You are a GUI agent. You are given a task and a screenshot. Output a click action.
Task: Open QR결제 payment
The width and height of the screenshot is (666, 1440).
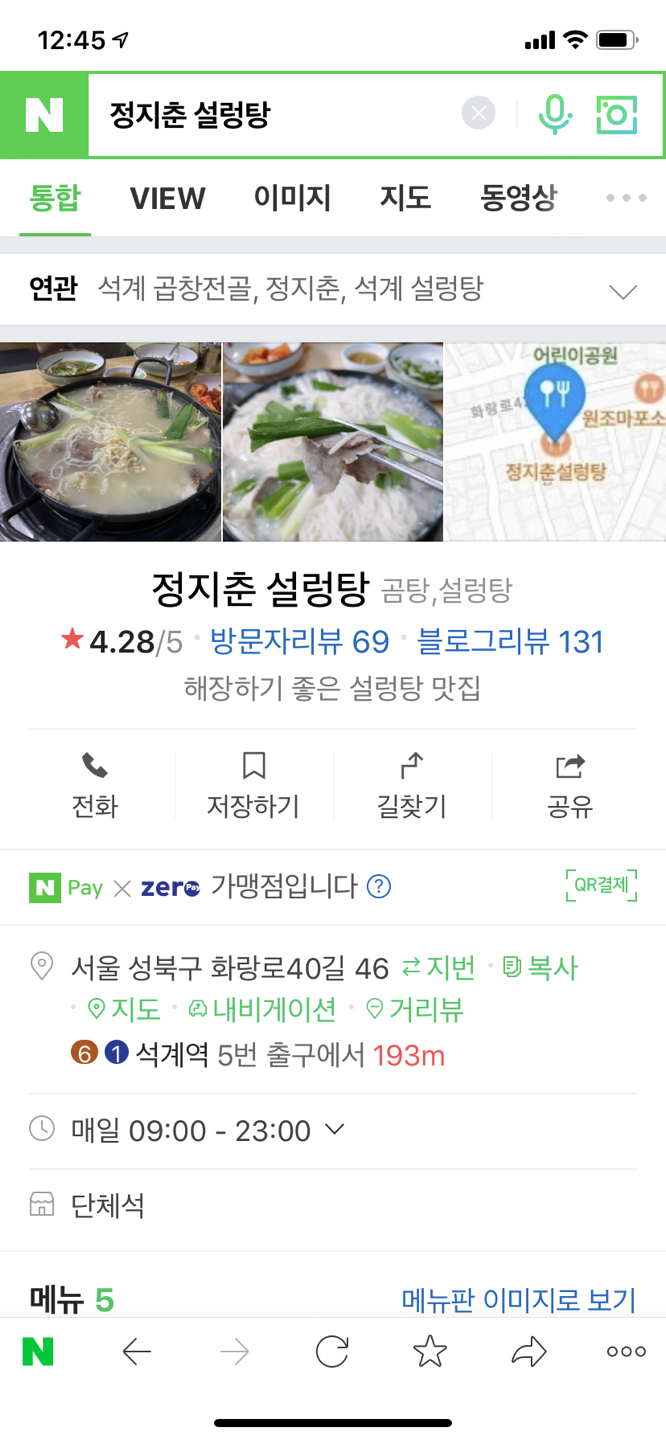(x=600, y=885)
